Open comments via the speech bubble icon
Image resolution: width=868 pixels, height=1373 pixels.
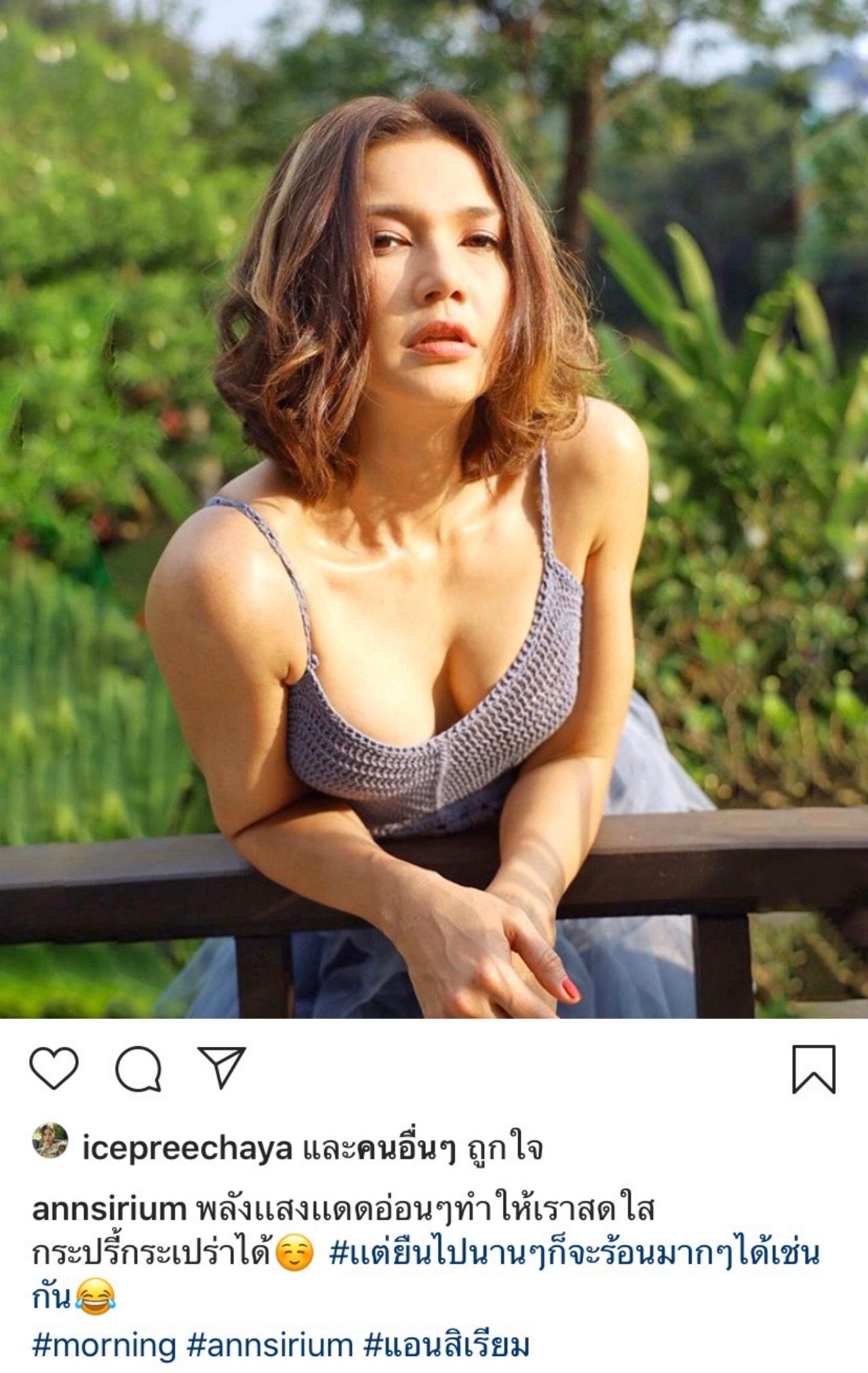(138, 1069)
